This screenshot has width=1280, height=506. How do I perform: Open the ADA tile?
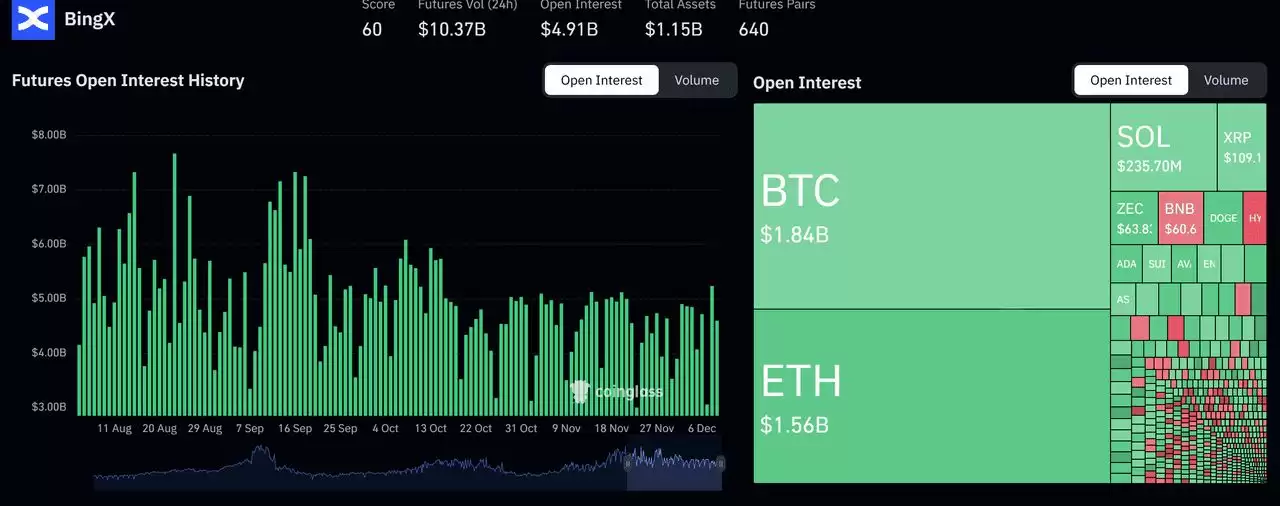click(x=1125, y=264)
